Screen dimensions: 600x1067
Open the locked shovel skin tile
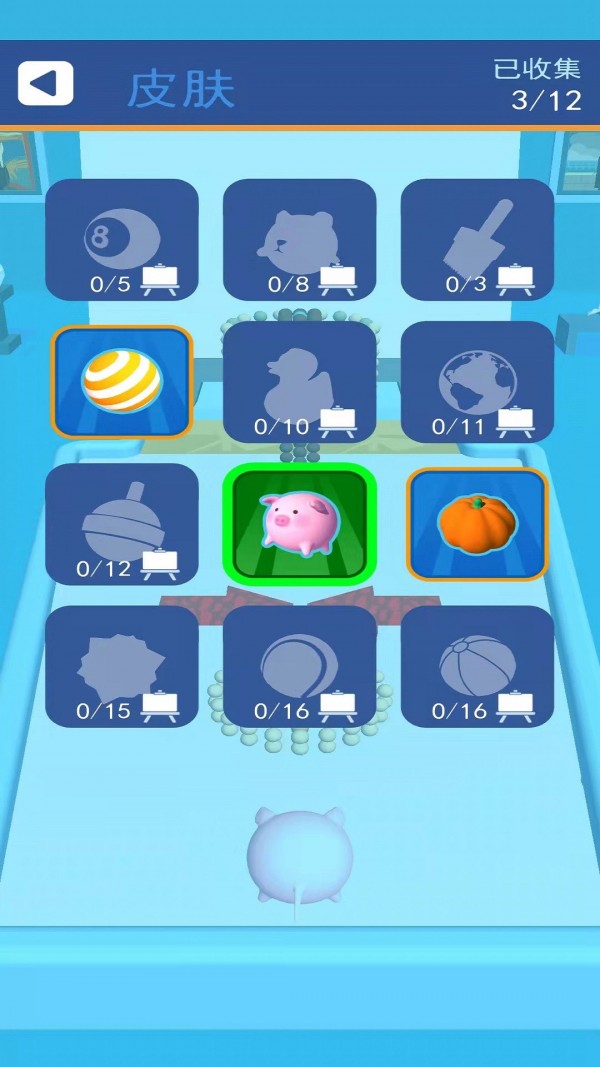click(x=478, y=240)
